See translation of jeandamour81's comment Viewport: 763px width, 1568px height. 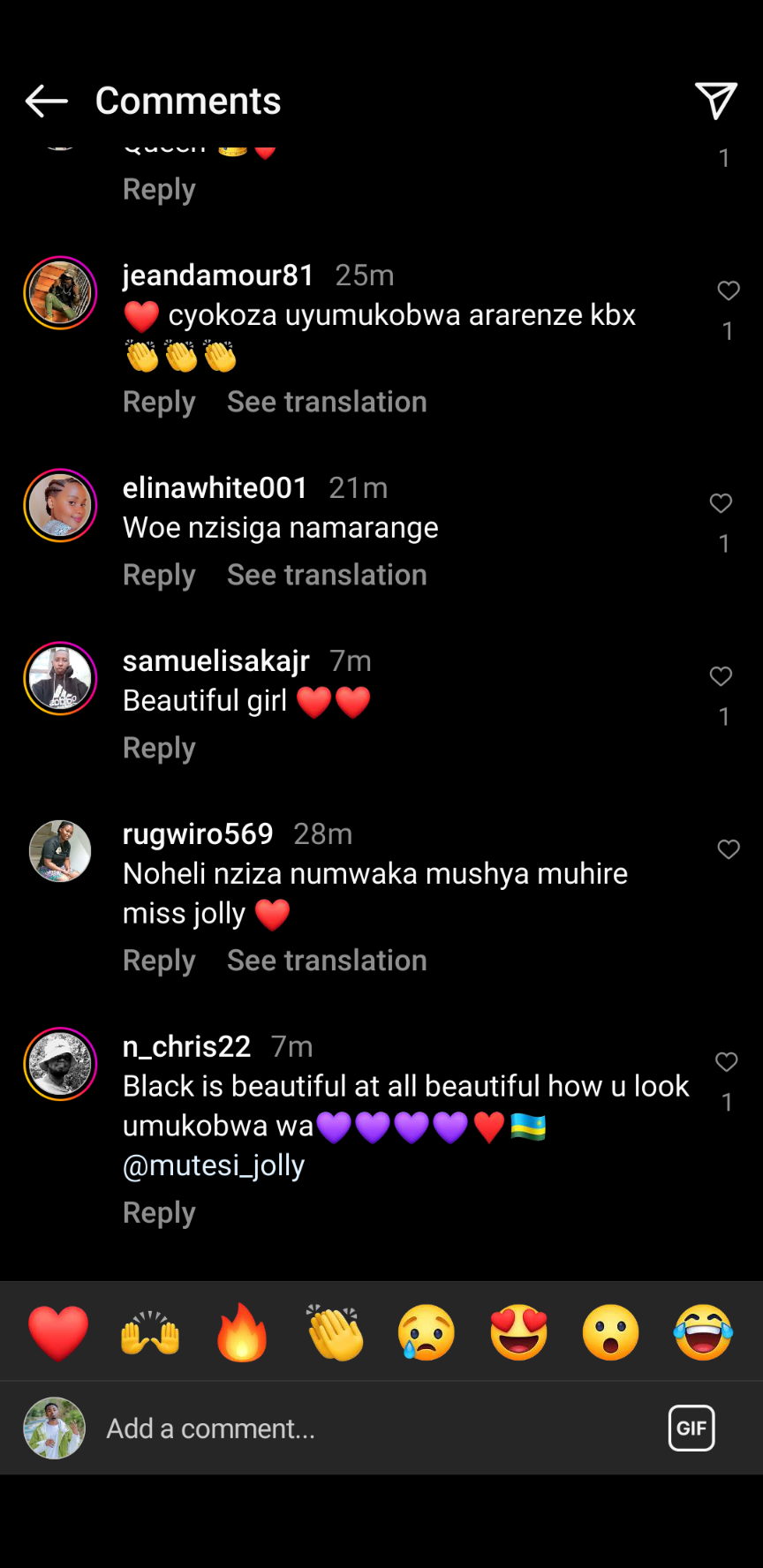pos(327,403)
